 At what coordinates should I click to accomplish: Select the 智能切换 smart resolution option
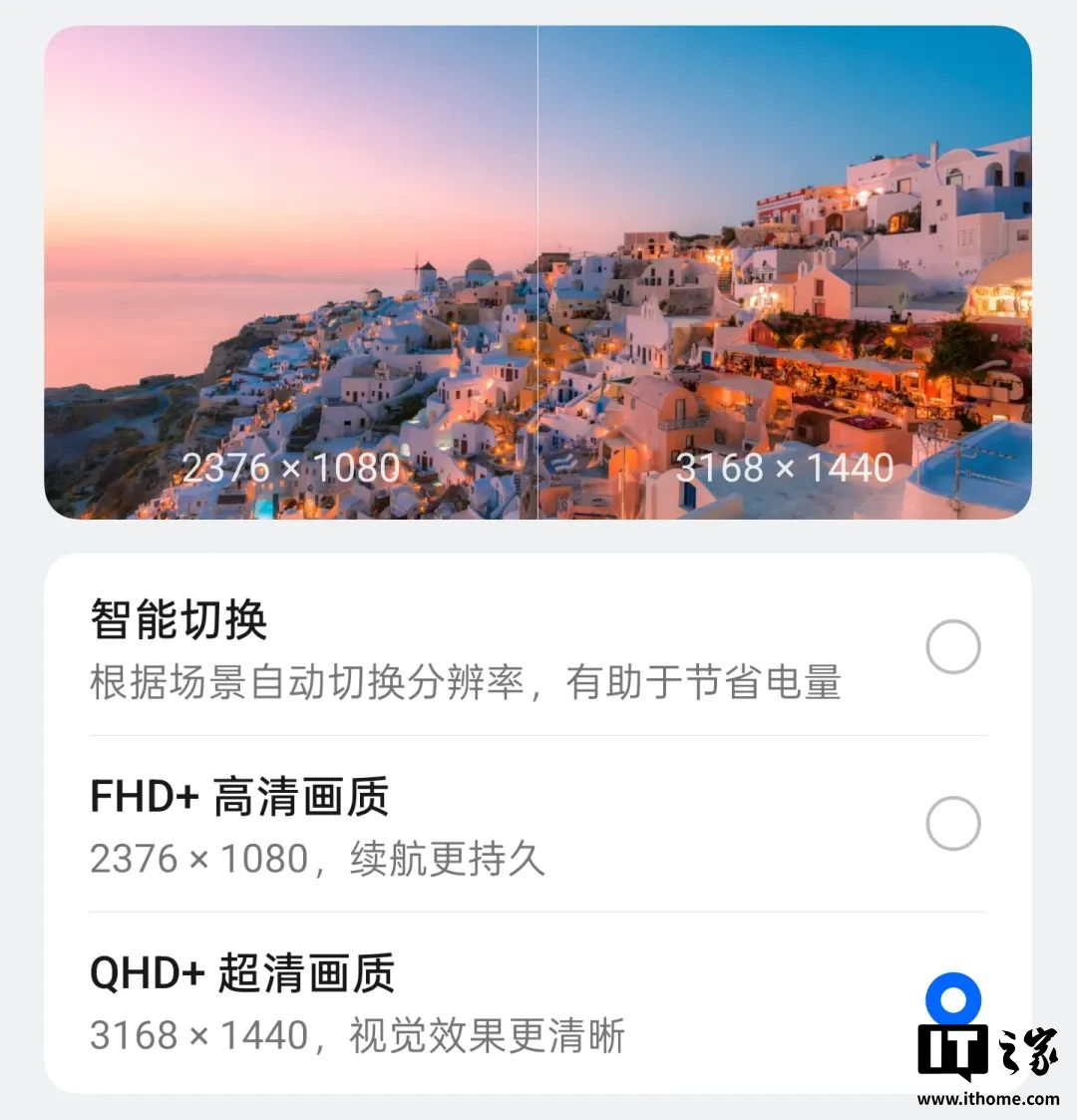[952, 646]
